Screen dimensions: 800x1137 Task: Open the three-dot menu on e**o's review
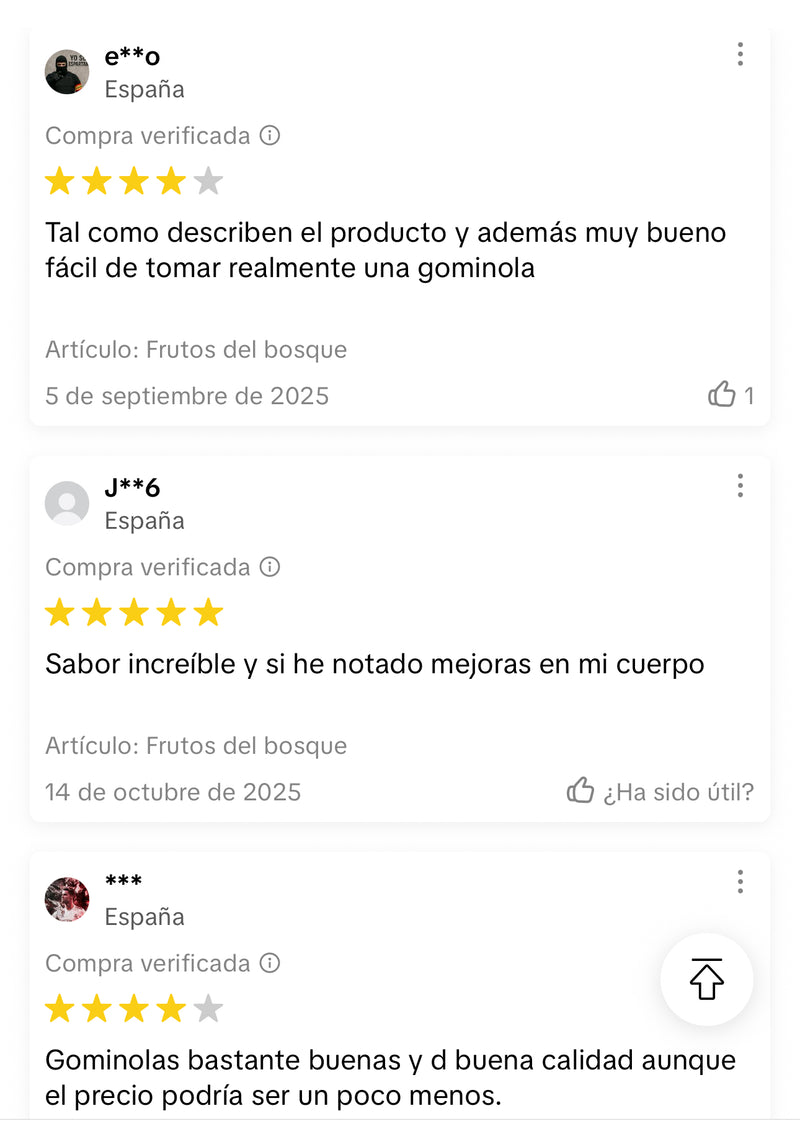pyautogui.click(x=740, y=55)
